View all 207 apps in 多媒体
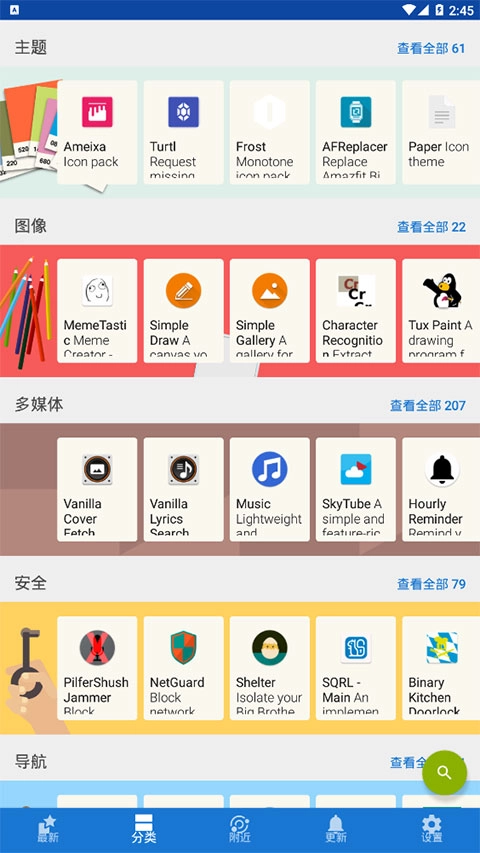This screenshot has width=480, height=853. 427,405
